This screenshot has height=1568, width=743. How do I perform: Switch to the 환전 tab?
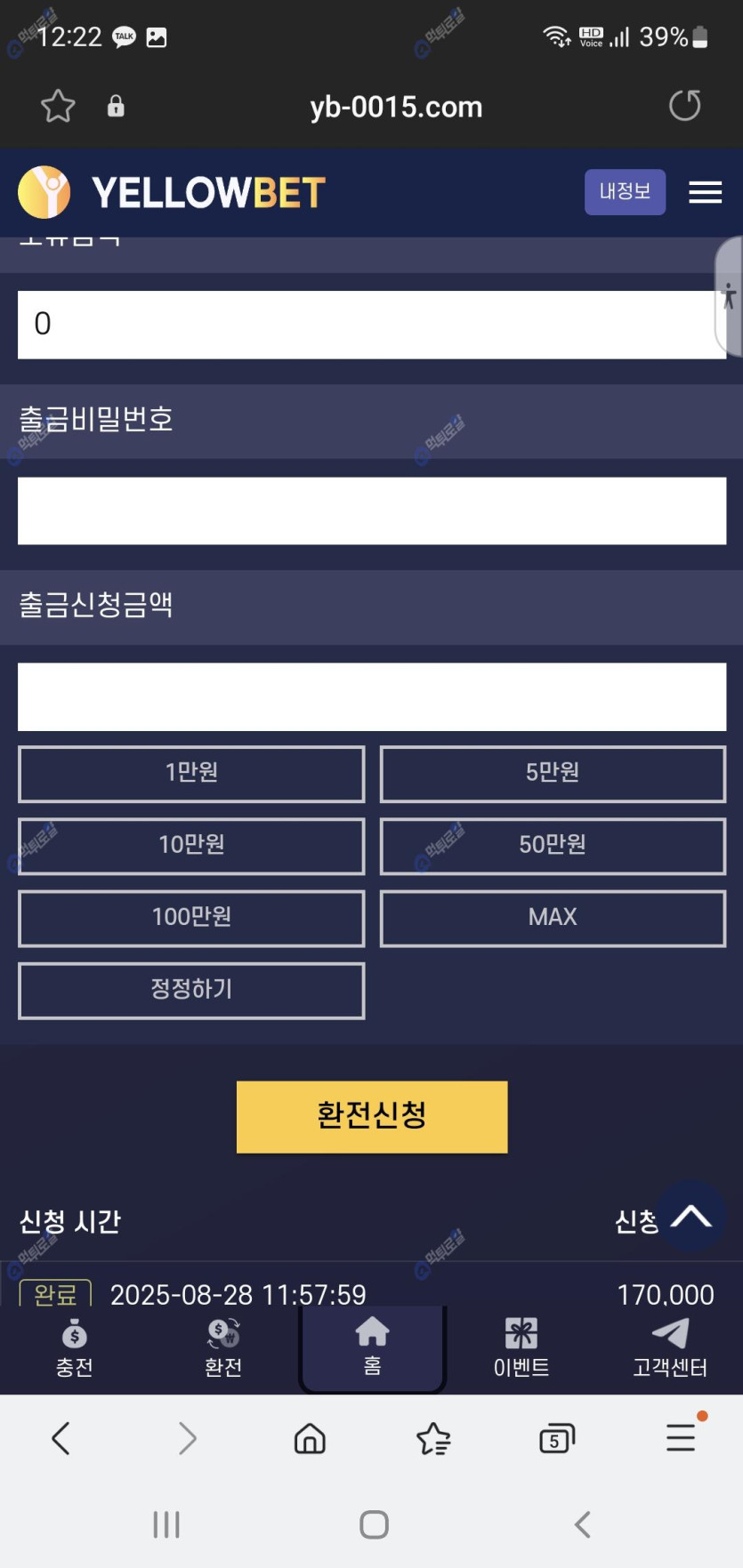[223, 1348]
